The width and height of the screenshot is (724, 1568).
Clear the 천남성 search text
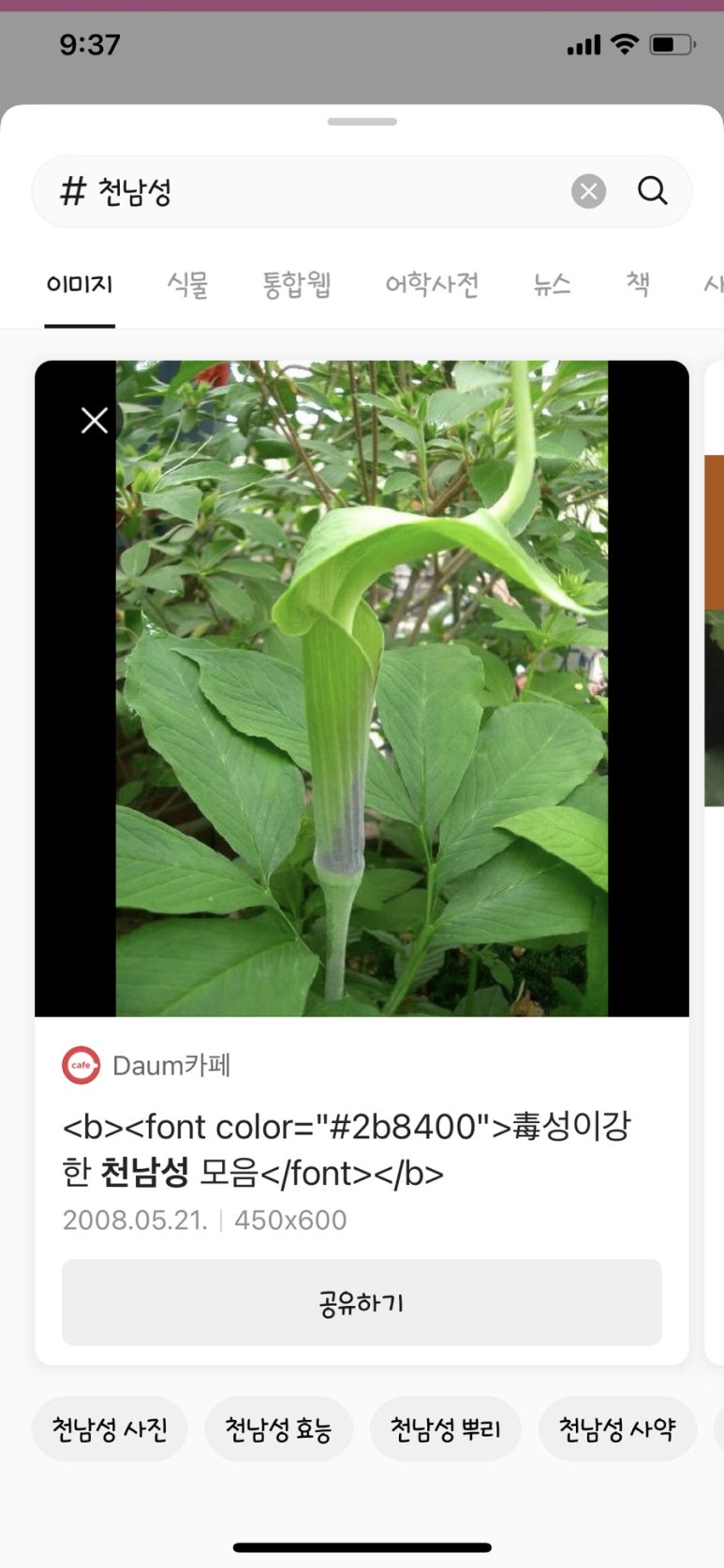pos(588,191)
